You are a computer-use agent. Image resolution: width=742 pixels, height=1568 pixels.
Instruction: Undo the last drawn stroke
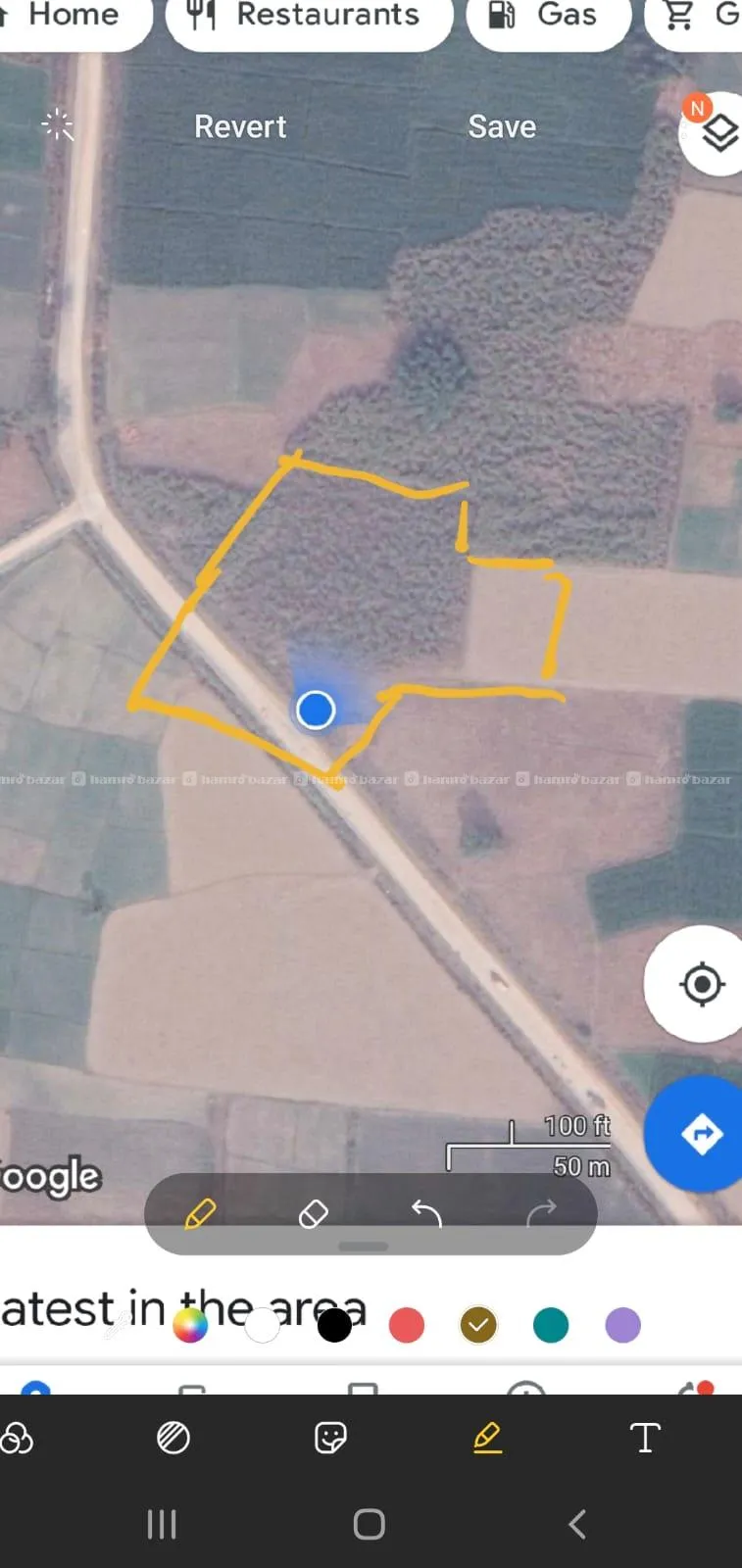point(426,1213)
